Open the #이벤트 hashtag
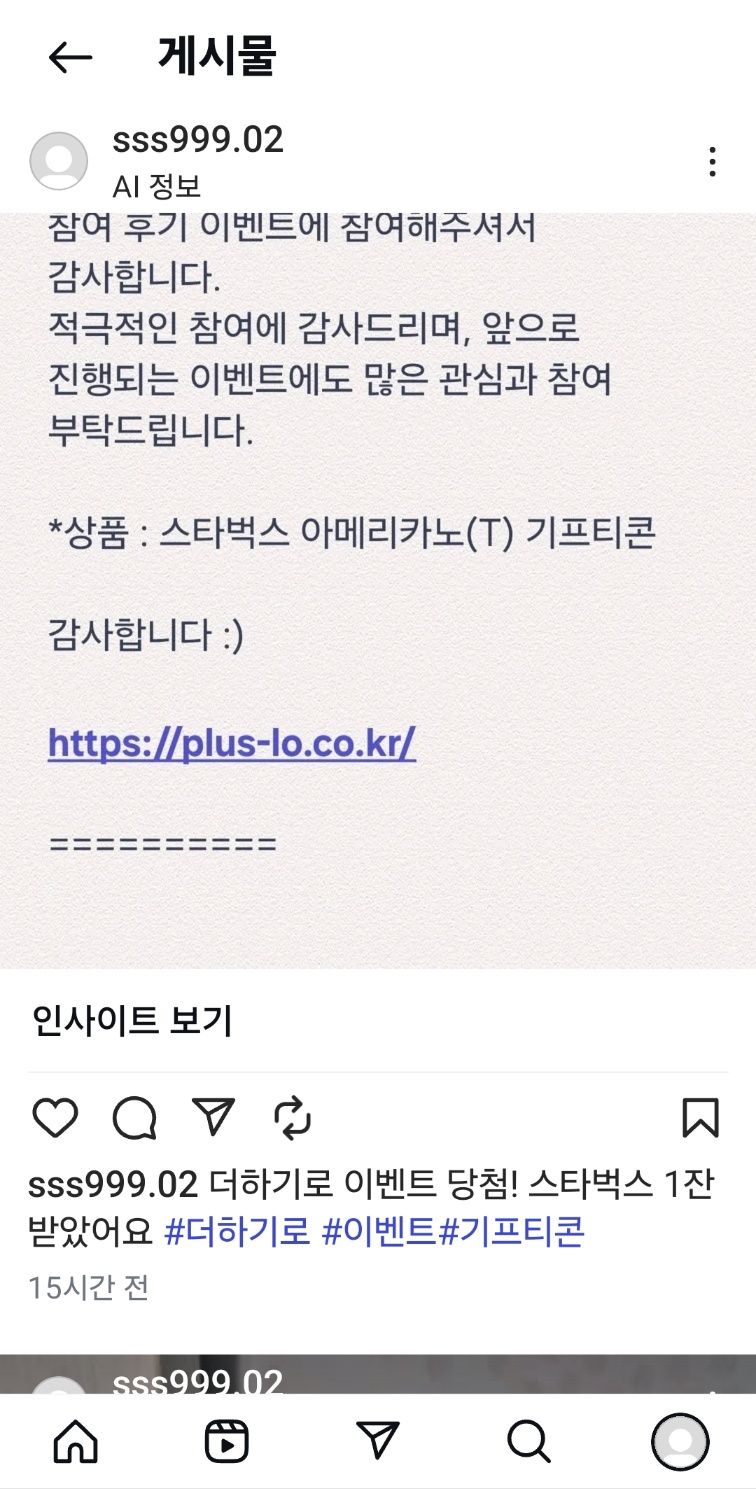This screenshot has height=1489, width=756. [379, 1232]
